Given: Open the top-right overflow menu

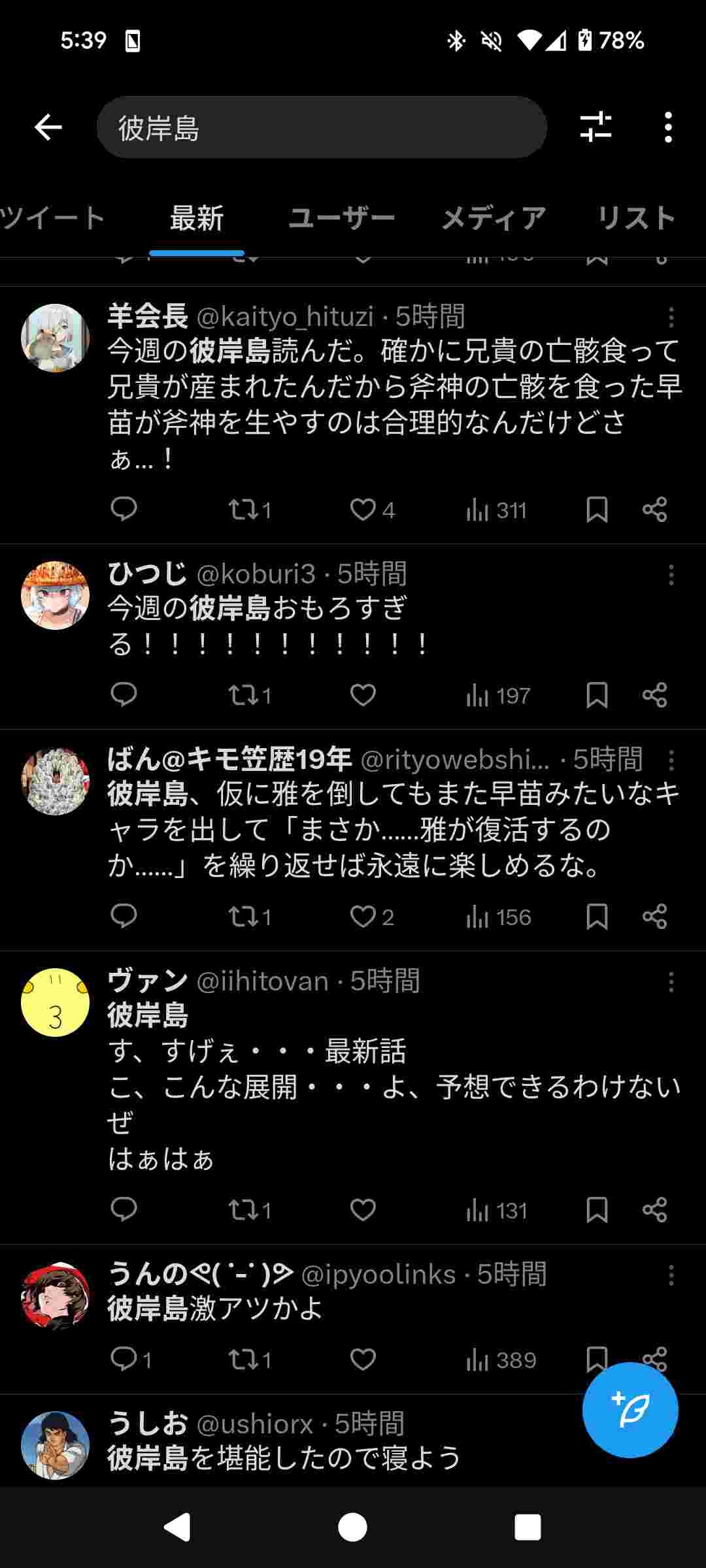Looking at the screenshot, I should (x=667, y=127).
